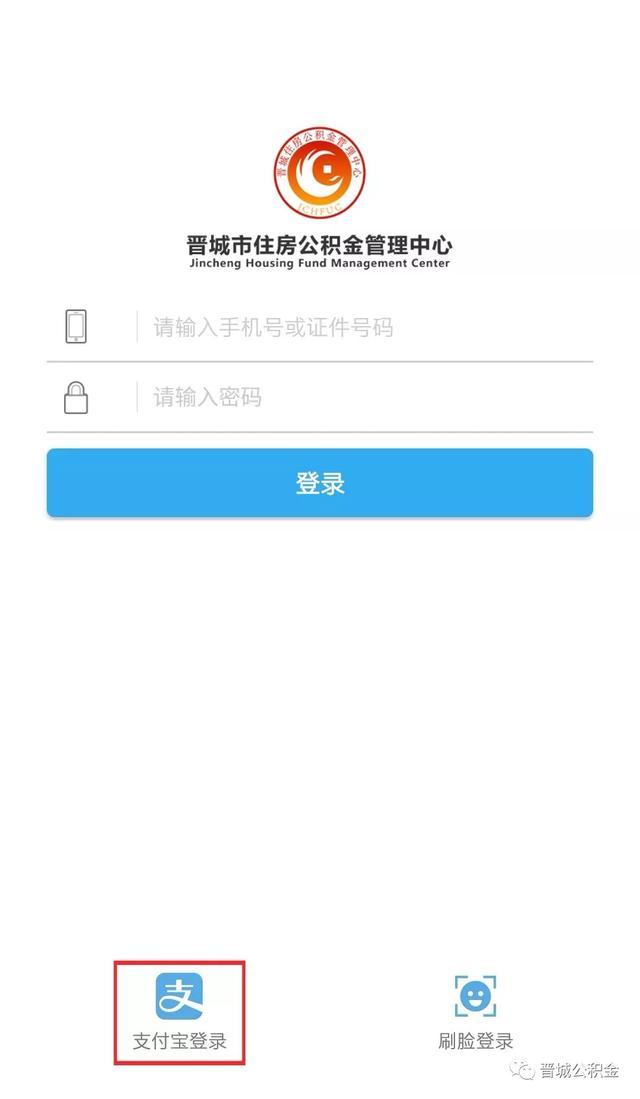Screen dimensions: 640x1099
Task: Tap the blue 登录 login button
Action: pos(320,483)
